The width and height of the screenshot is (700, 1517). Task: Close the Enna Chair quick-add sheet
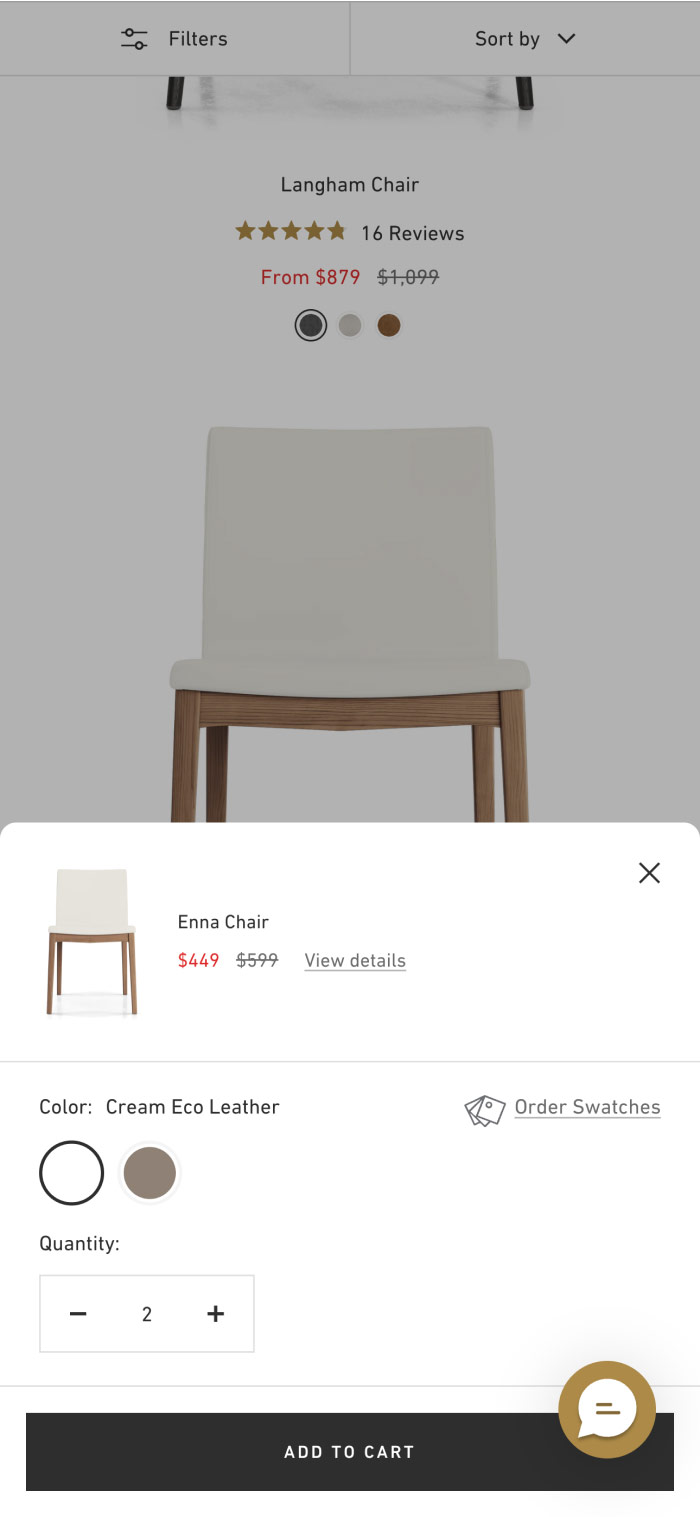click(649, 873)
